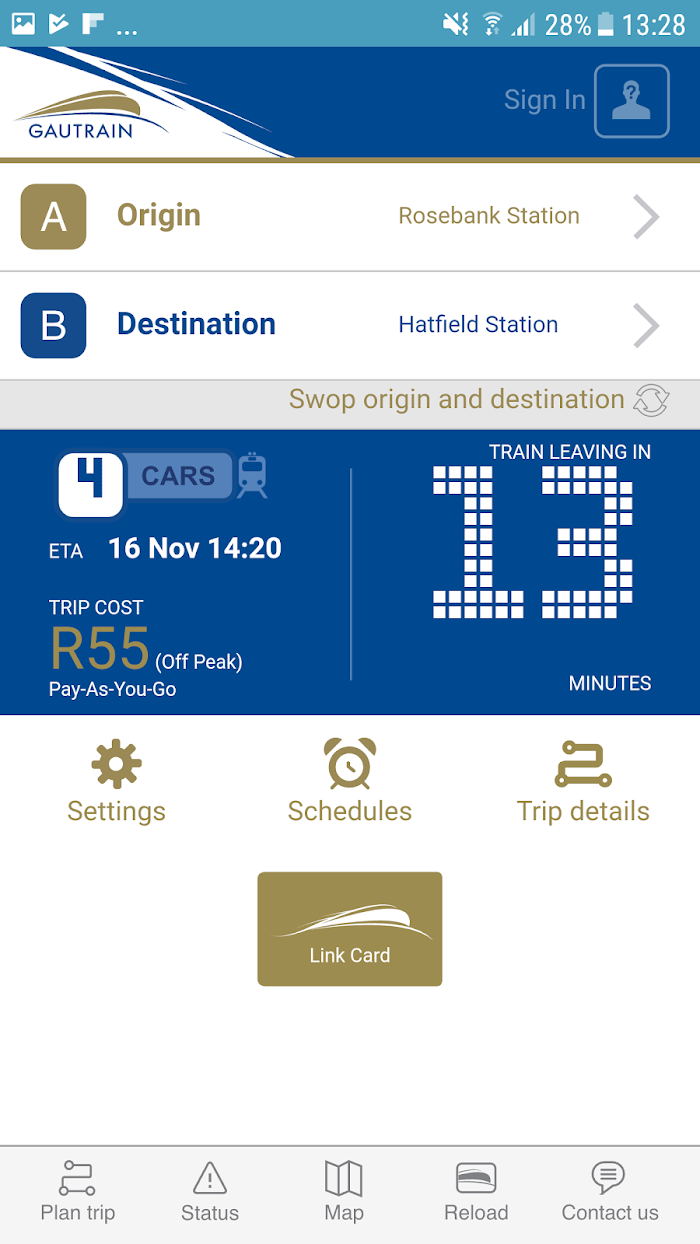Open Settings gear
Viewport: 700px width, 1244px height.
click(116, 781)
